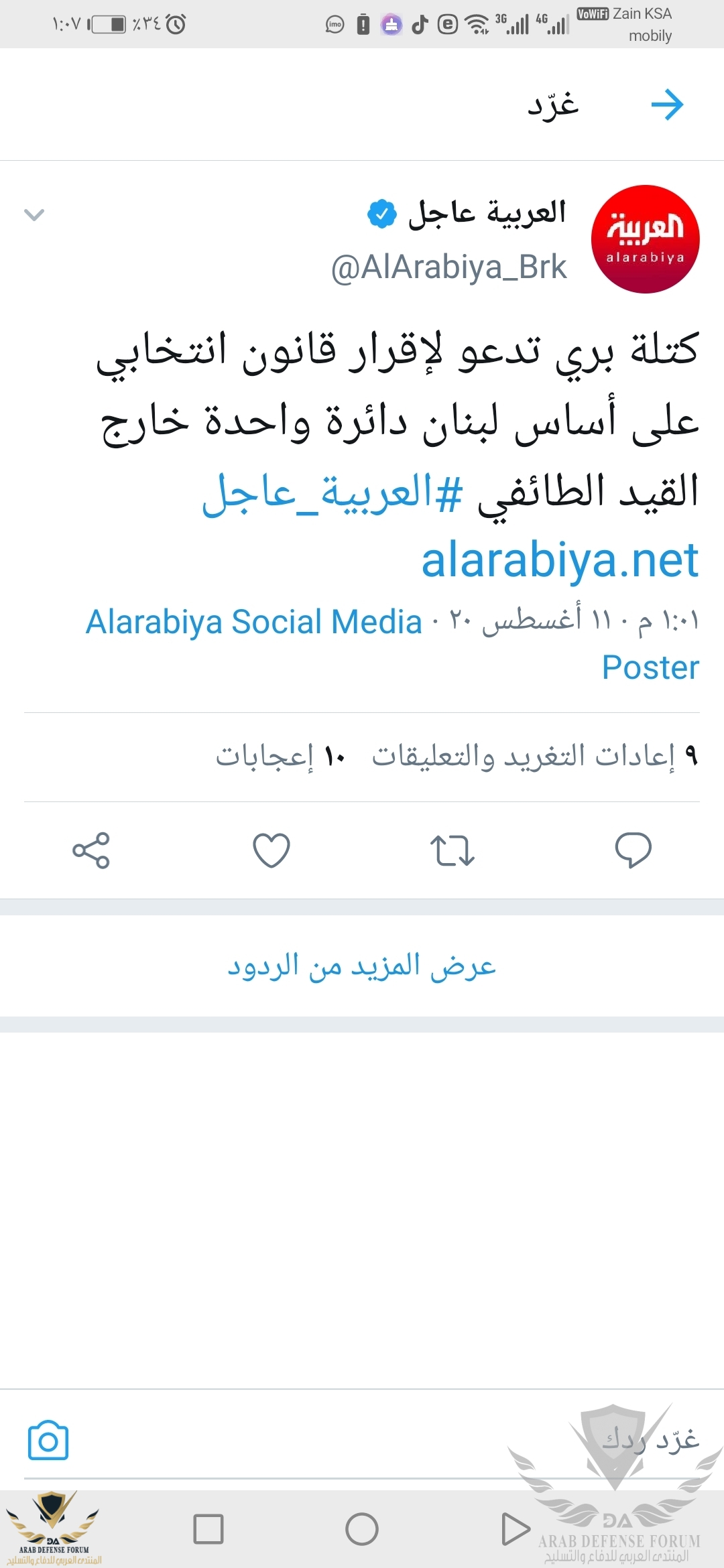Retweet this Al Arabiya tweet

[x=452, y=850]
